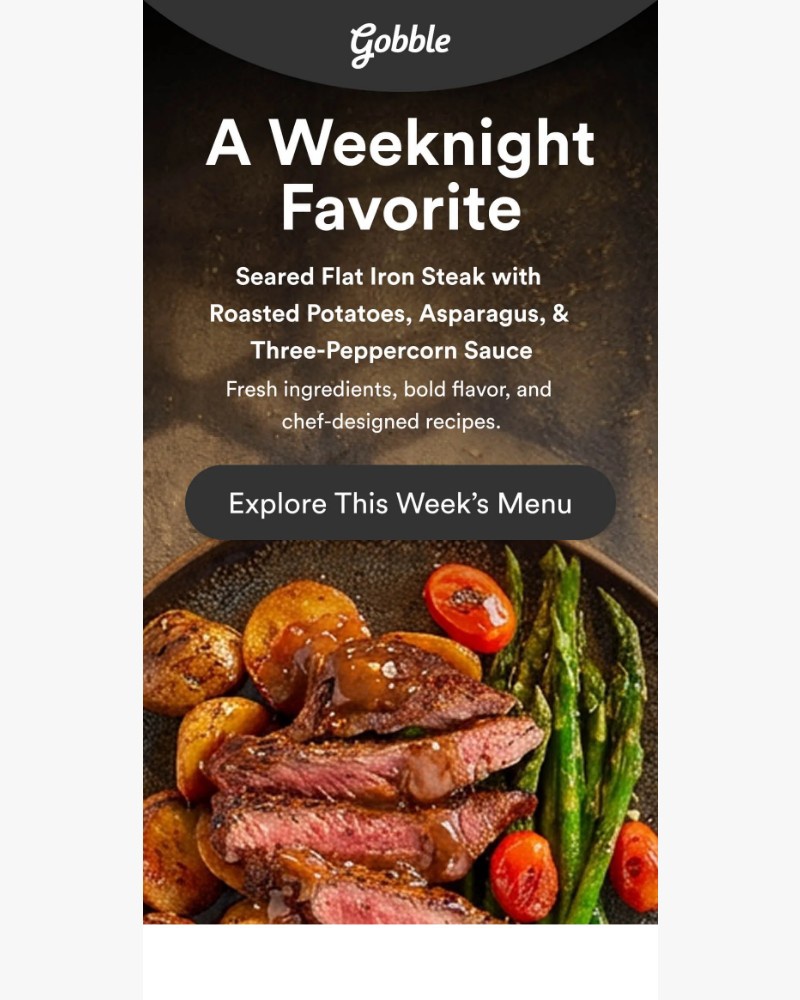
Task: Click the 'A Weeknight Favorite' headline
Action: pos(399,175)
